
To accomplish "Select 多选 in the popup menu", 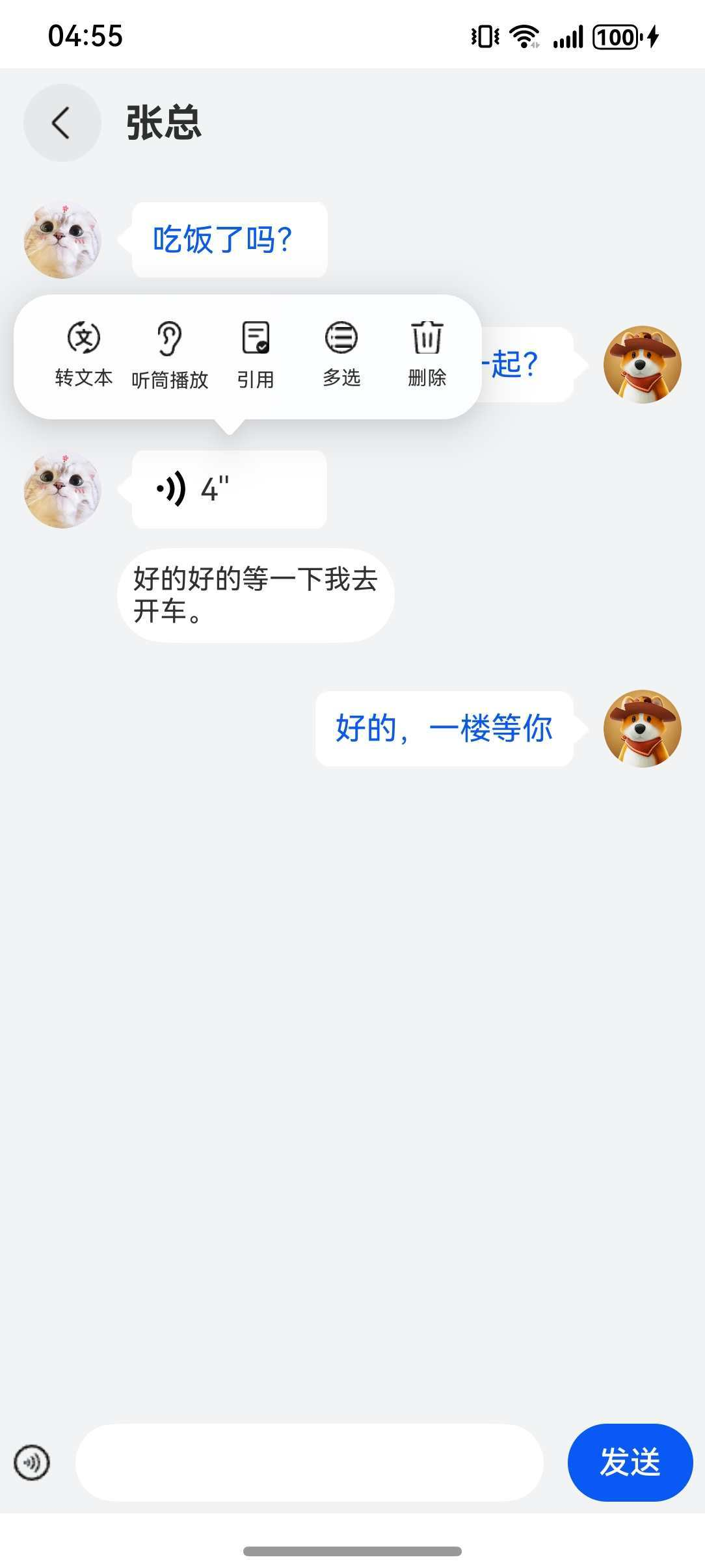I will pos(341,355).
